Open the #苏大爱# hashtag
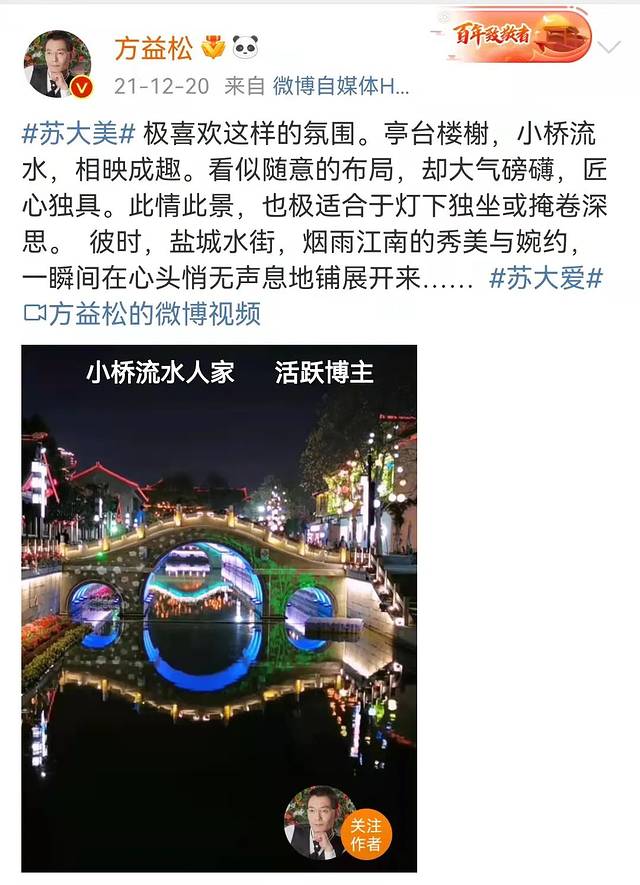Screen dimensions: 640x885 tap(546, 279)
